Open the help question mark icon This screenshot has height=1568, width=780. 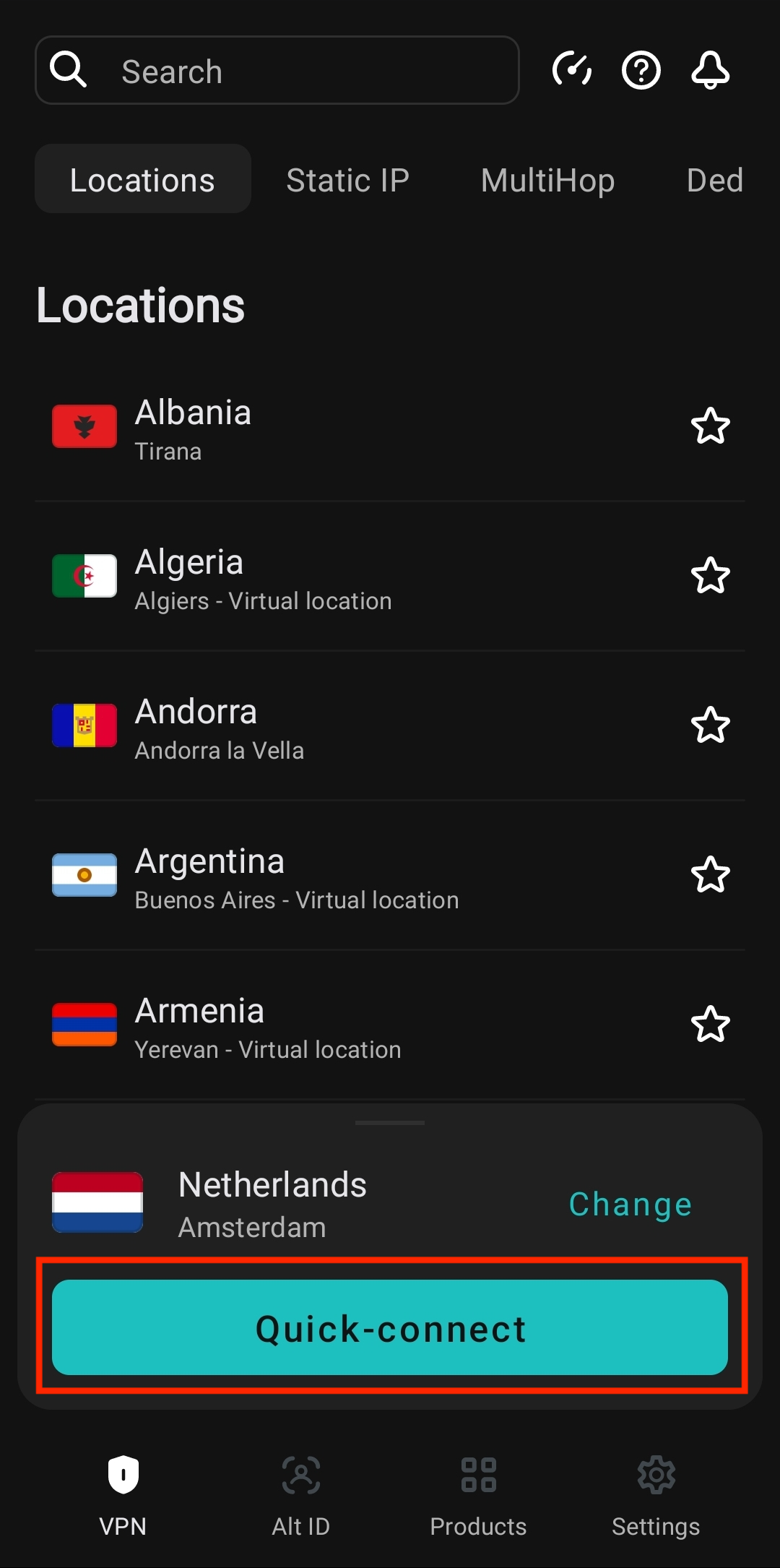click(641, 70)
